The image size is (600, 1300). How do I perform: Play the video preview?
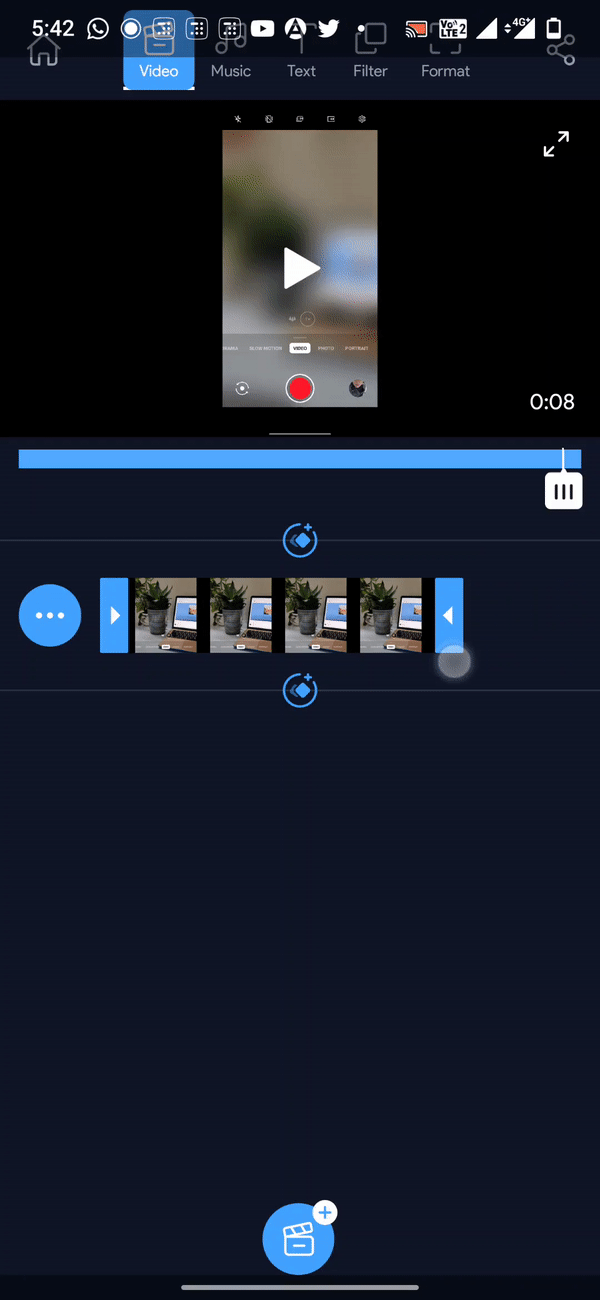(300, 269)
